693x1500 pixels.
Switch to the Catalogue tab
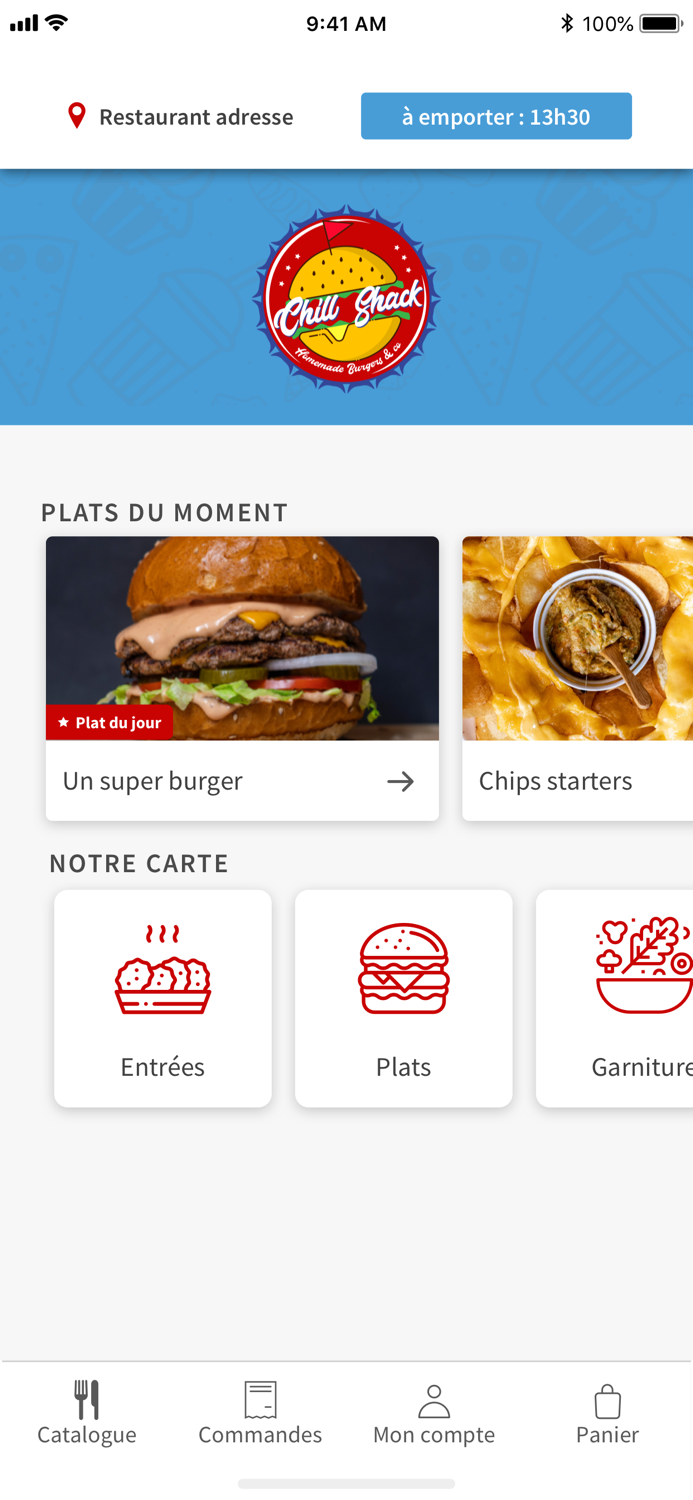point(87,1413)
